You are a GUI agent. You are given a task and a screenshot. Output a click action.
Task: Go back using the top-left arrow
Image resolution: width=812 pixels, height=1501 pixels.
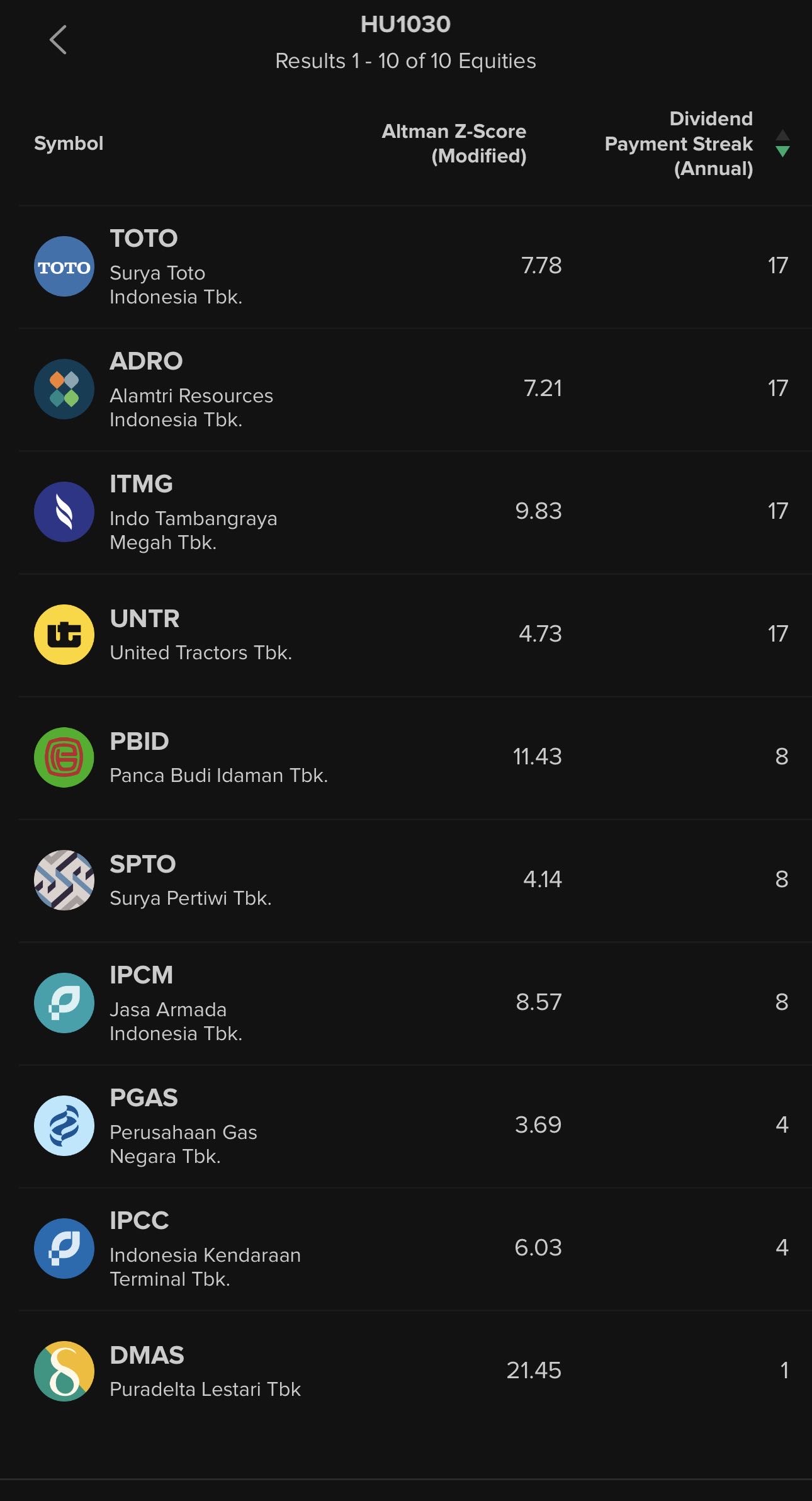tap(58, 40)
